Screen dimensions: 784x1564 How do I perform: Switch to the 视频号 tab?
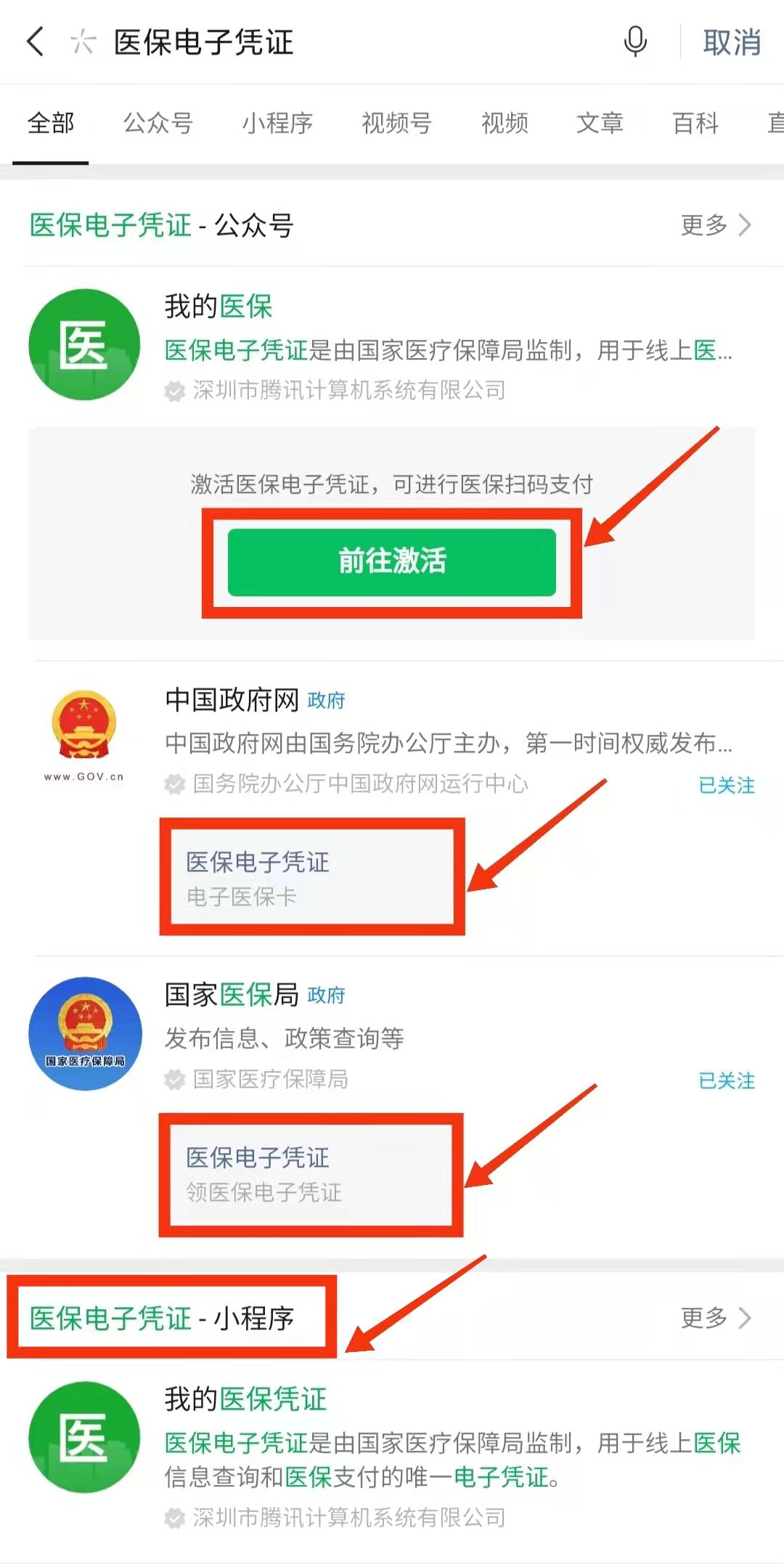coord(396,123)
